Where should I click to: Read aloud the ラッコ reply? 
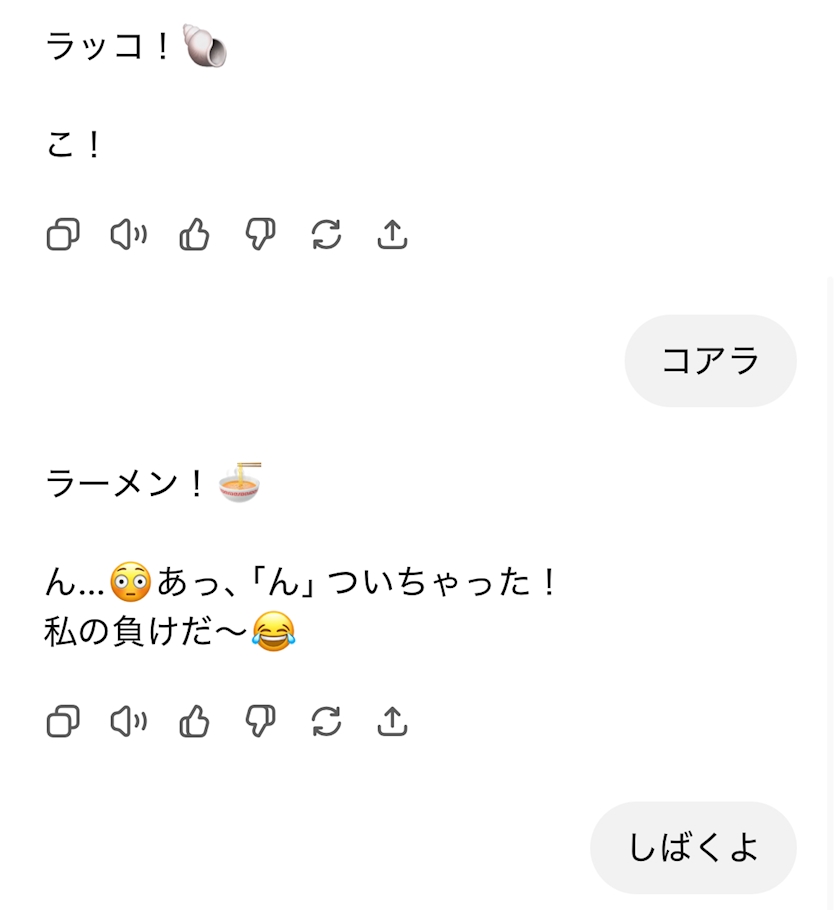pos(128,234)
